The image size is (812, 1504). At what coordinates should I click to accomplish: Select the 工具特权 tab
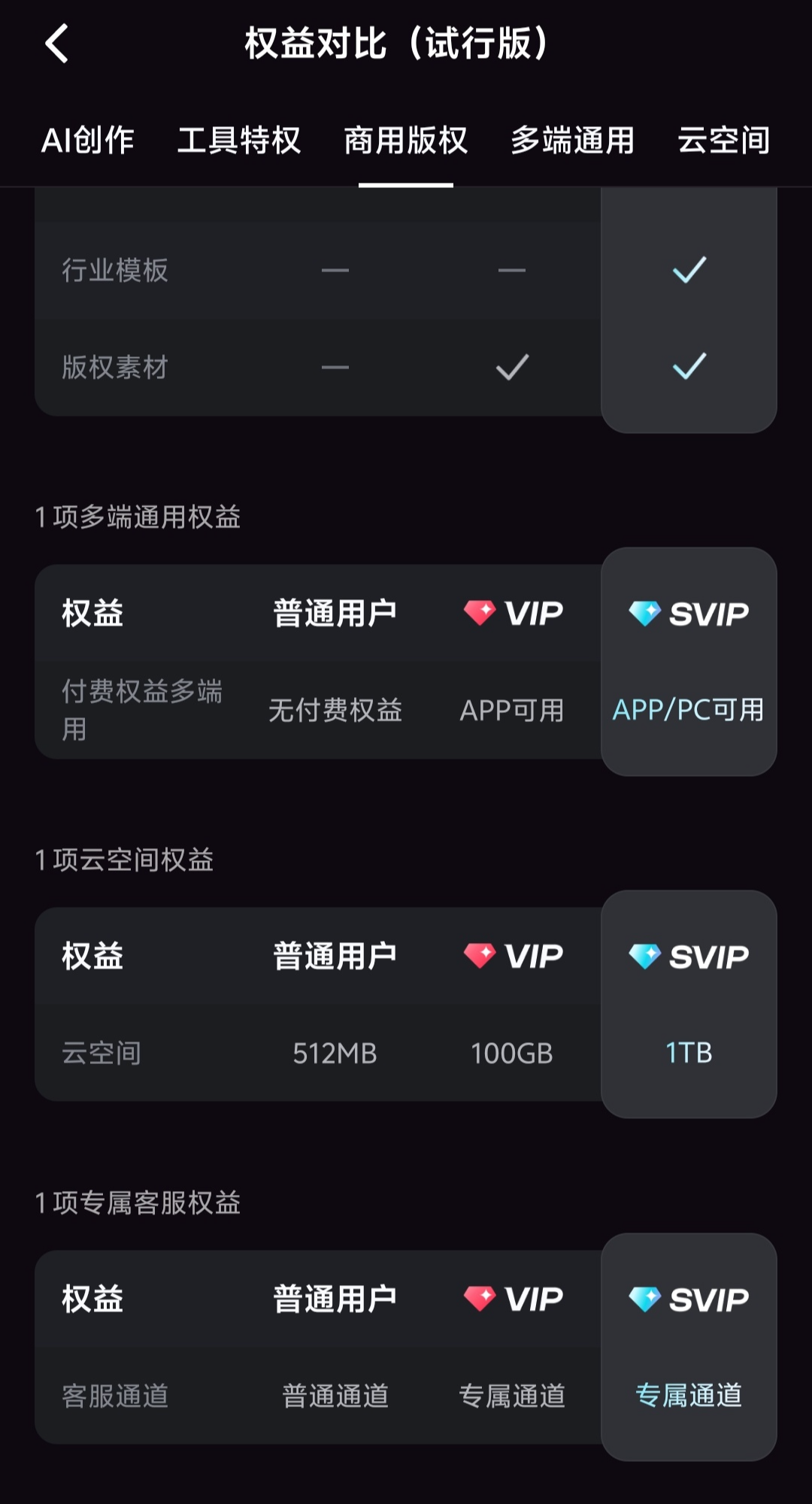click(x=241, y=140)
